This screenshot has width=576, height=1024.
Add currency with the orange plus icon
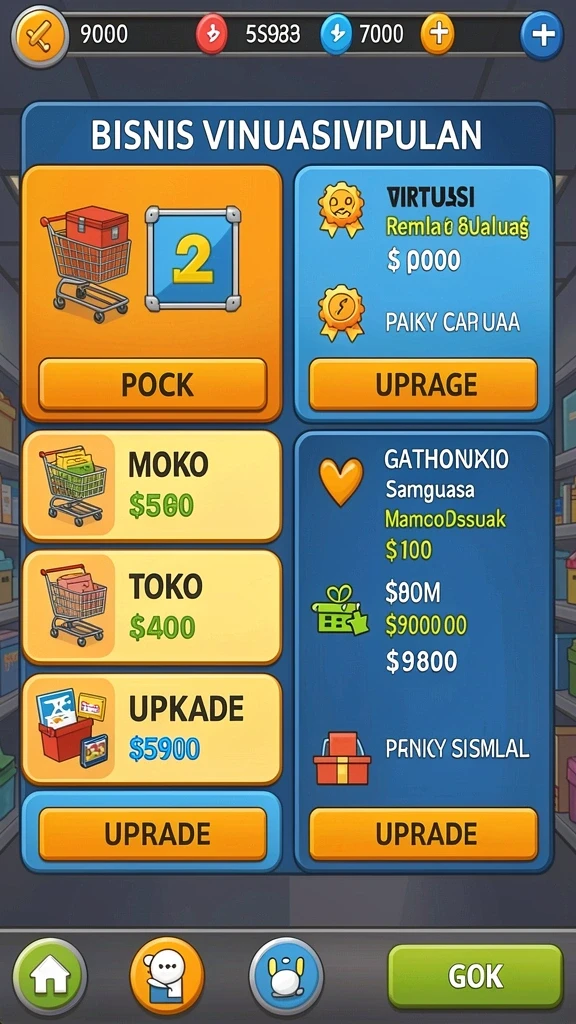coord(437,33)
